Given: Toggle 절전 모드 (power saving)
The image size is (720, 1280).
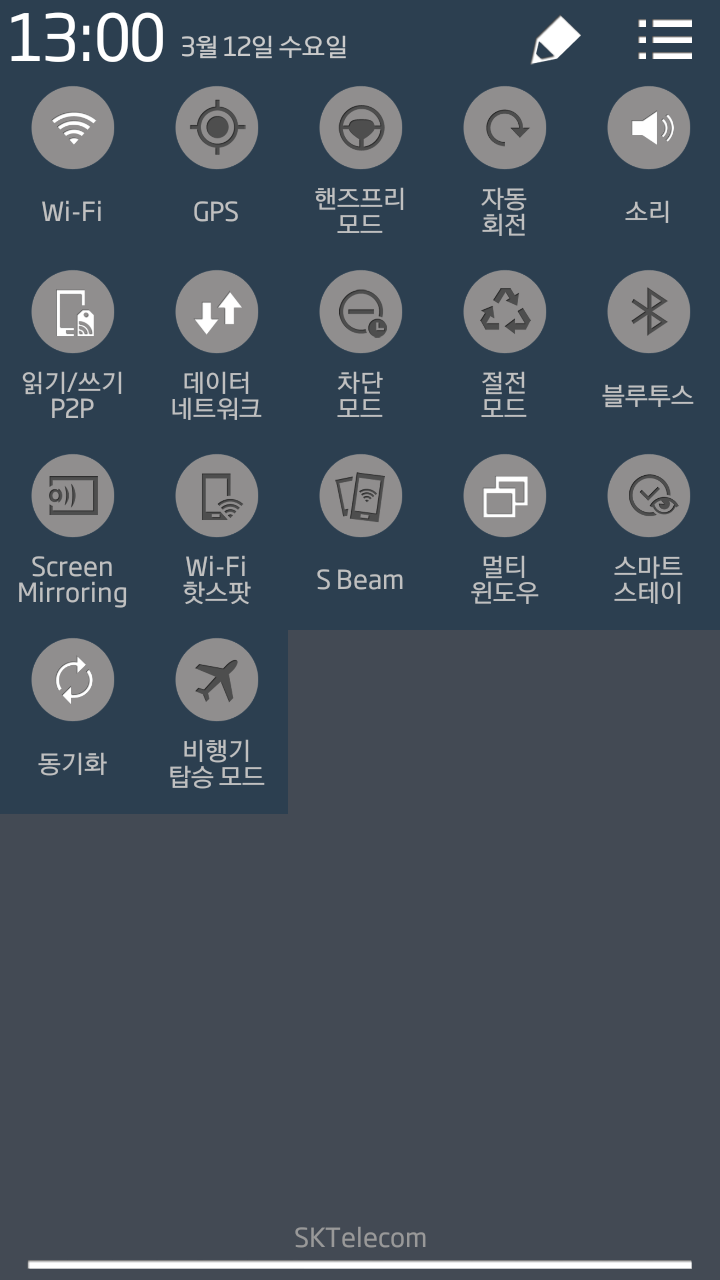Looking at the screenshot, I should coord(505,312).
